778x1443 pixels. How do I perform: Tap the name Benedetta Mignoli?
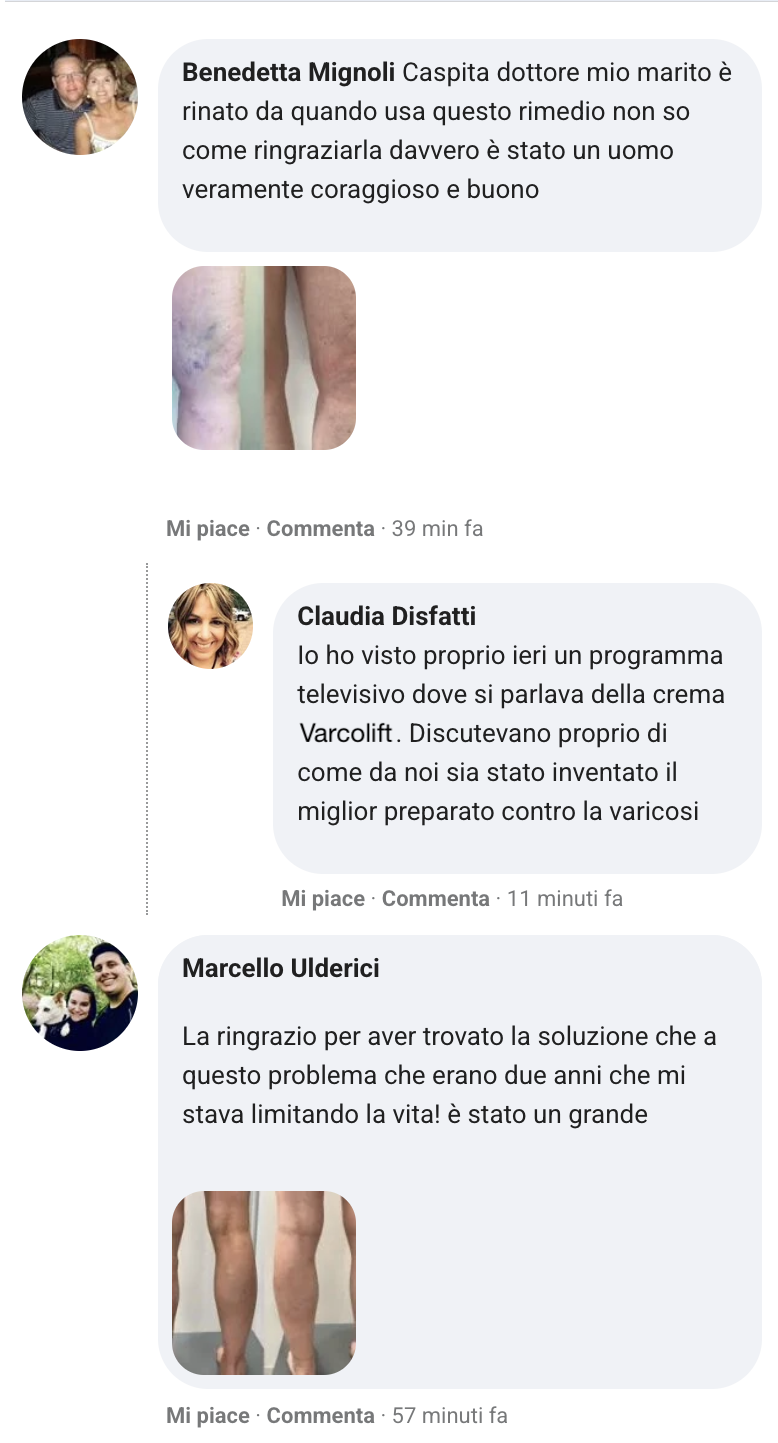290,73
